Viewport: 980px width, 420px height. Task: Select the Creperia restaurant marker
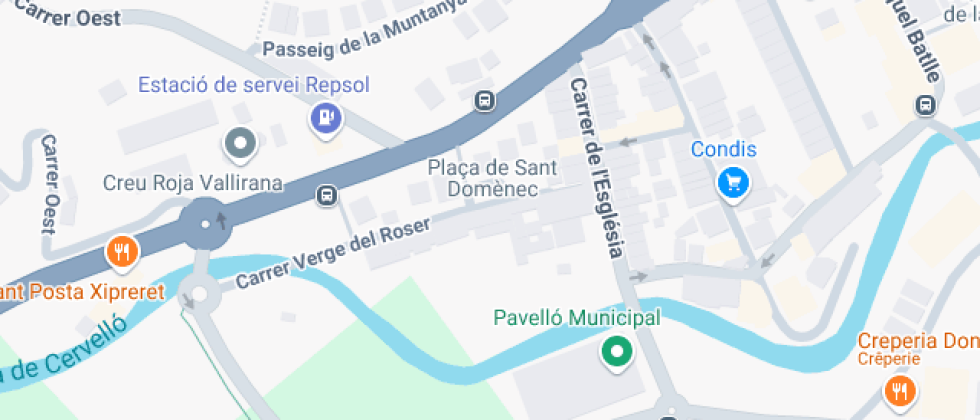click(900, 389)
